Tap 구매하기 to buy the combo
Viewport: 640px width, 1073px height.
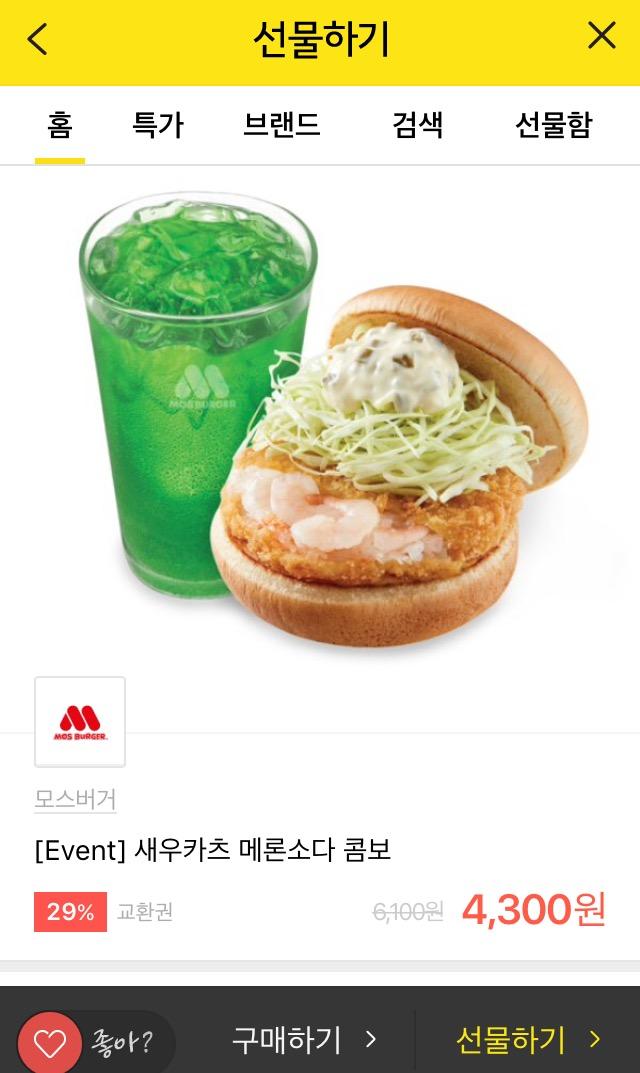tap(304, 1040)
